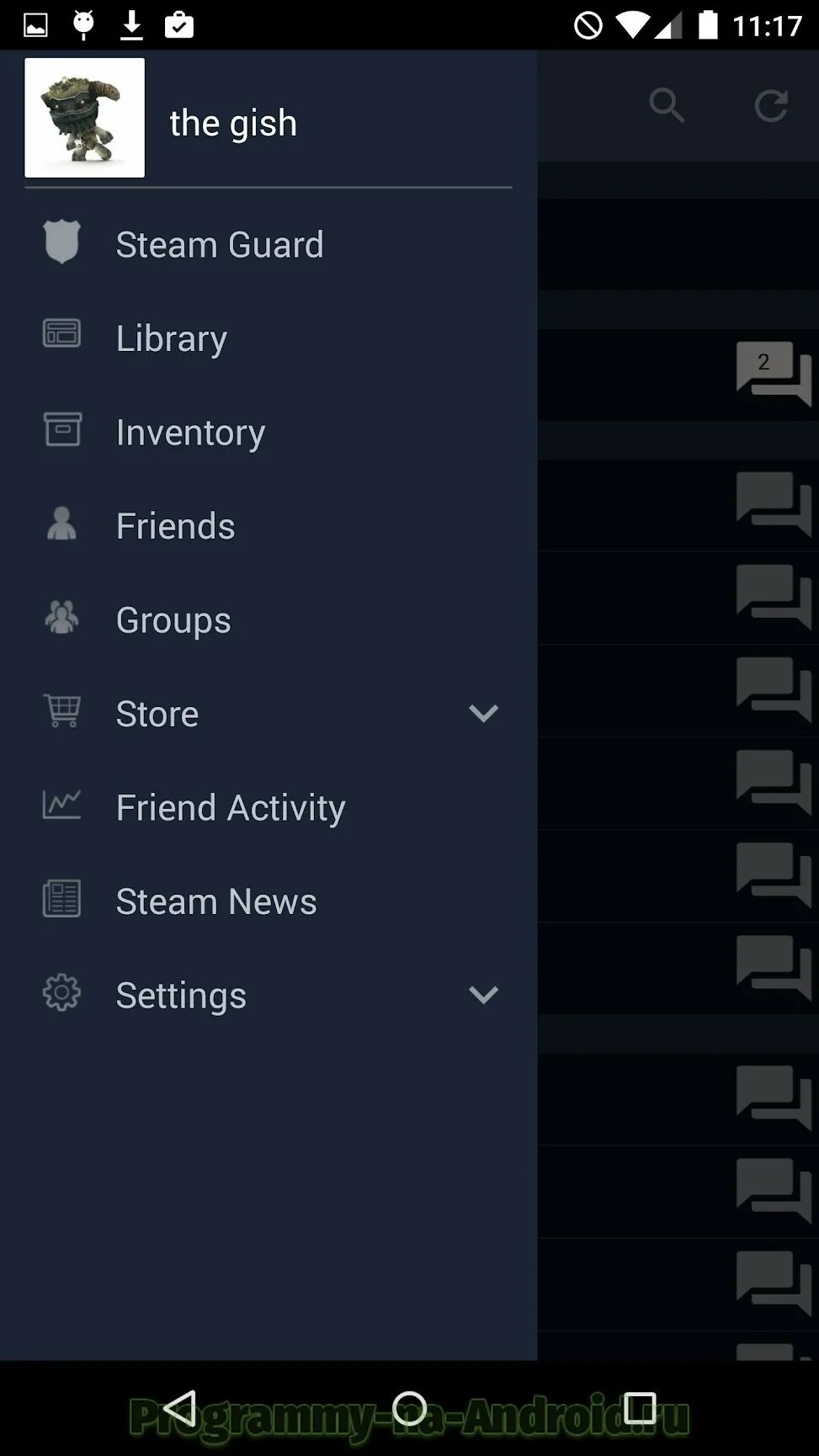The width and height of the screenshot is (819, 1456).
Task: Refresh the list with the reload icon
Action: coord(770,106)
